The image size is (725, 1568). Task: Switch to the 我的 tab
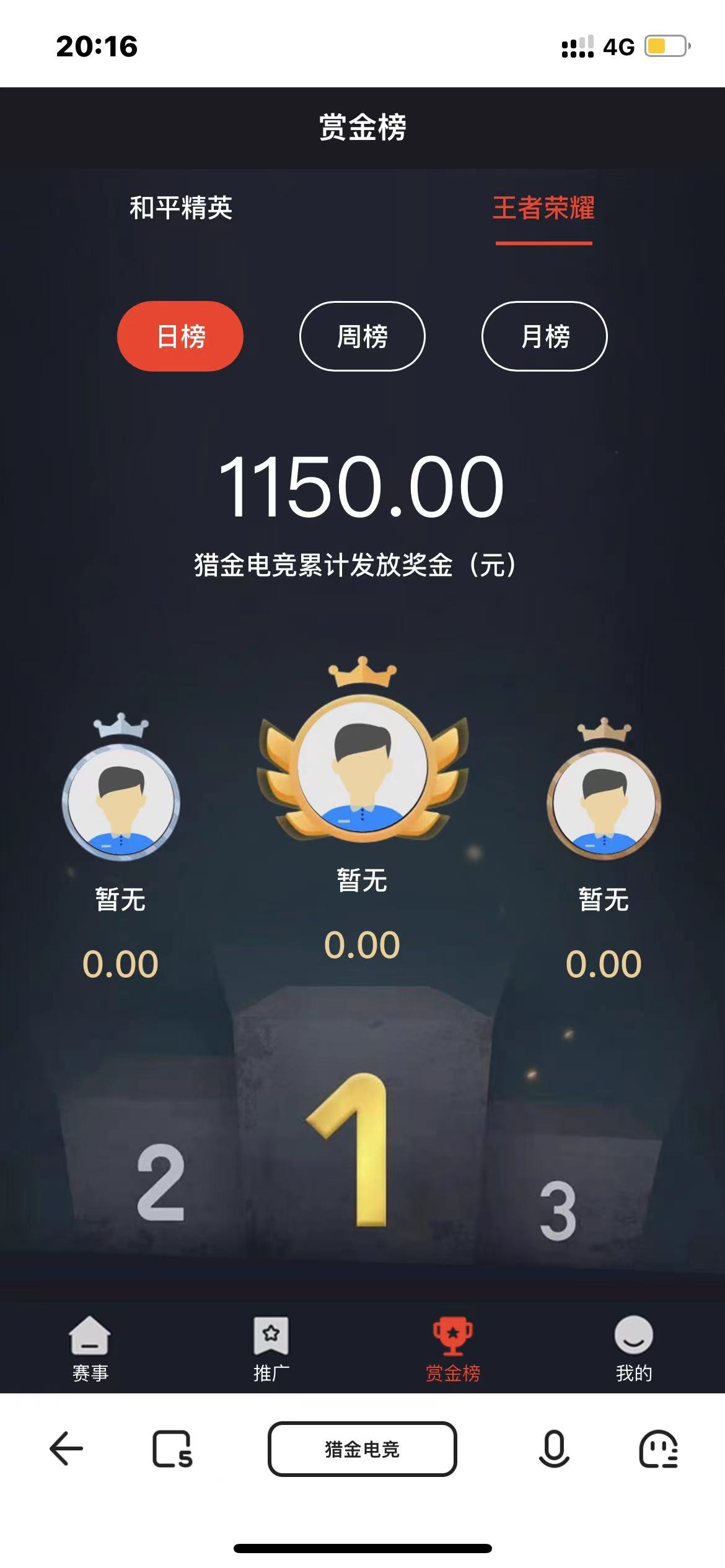[634, 1348]
